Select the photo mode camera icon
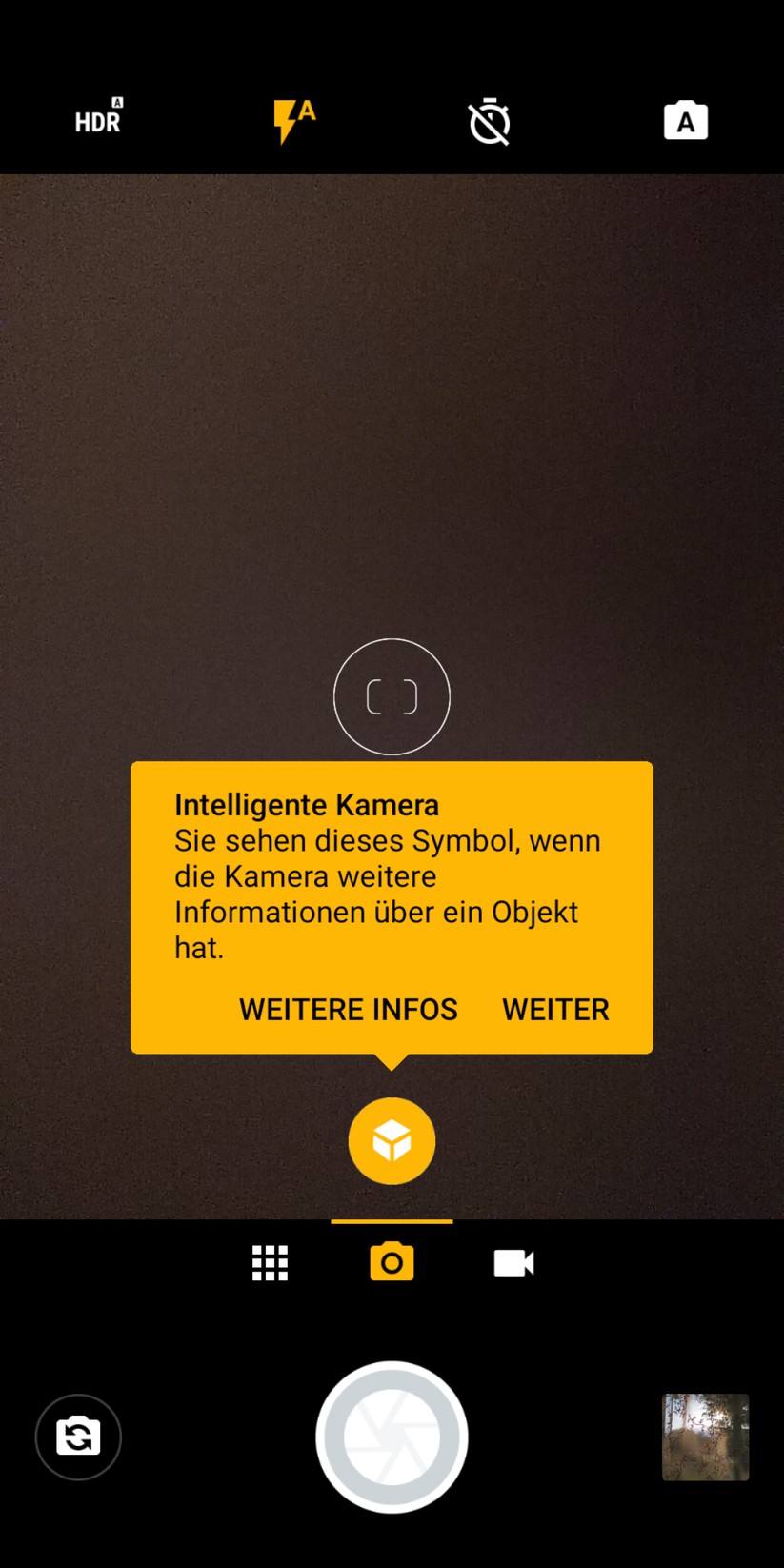784x1568 pixels. coord(392,1261)
